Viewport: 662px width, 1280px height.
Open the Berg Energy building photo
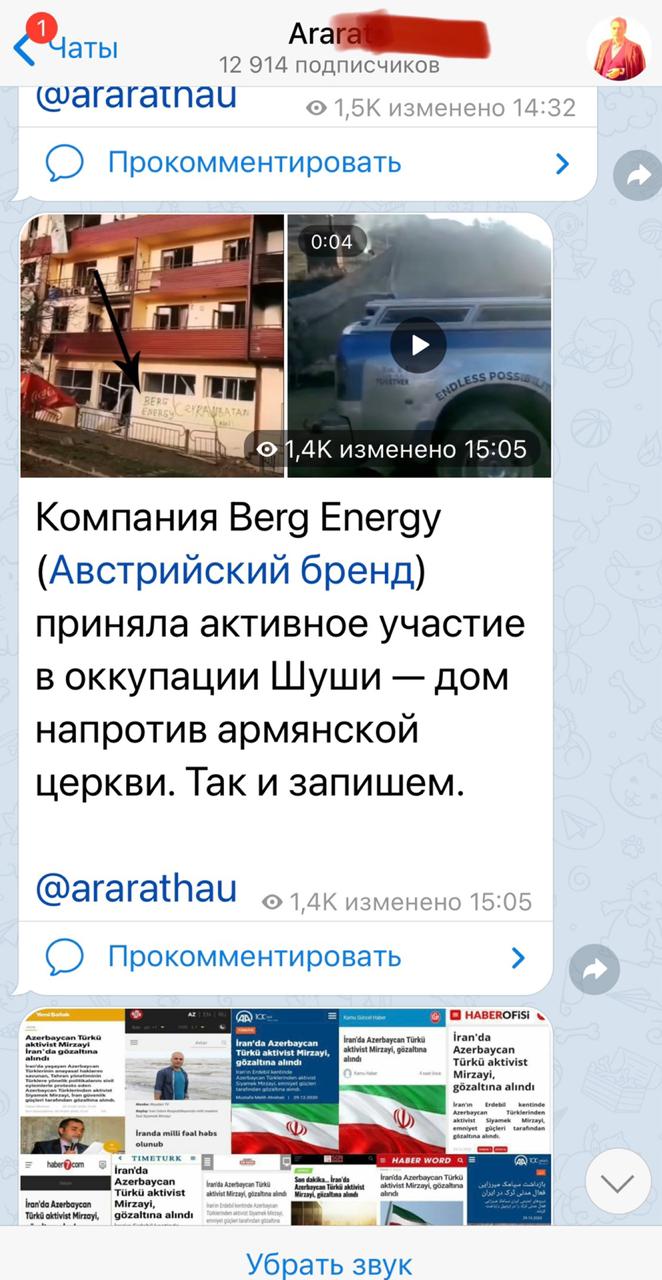point(152,345)
